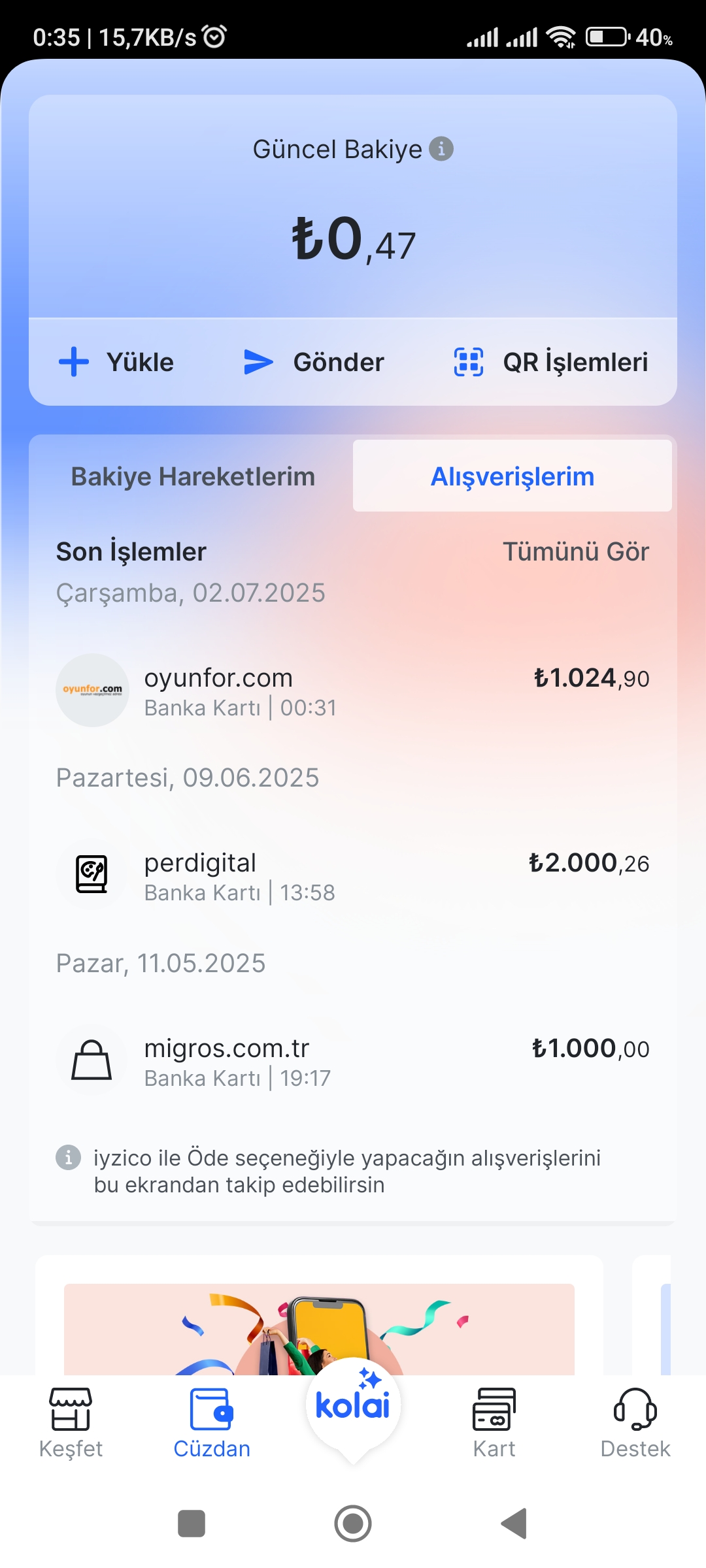The height and width of the screenshot is (1568, 706).
Task: Open the oyunfor.com transaction
Action: click(353, 691)
